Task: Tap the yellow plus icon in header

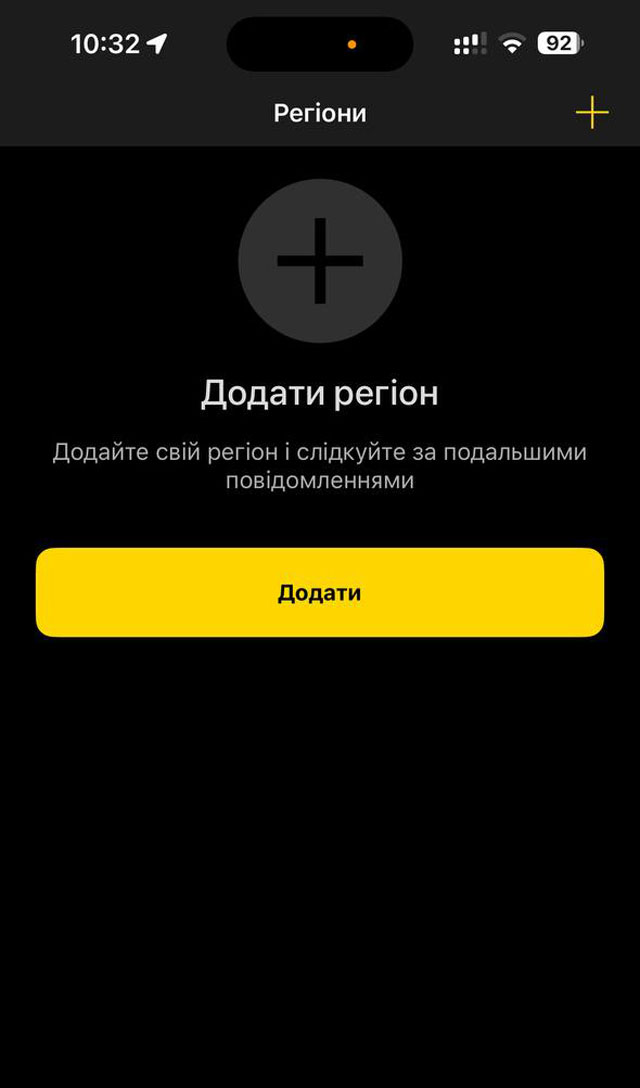Action: coord(591,112)
